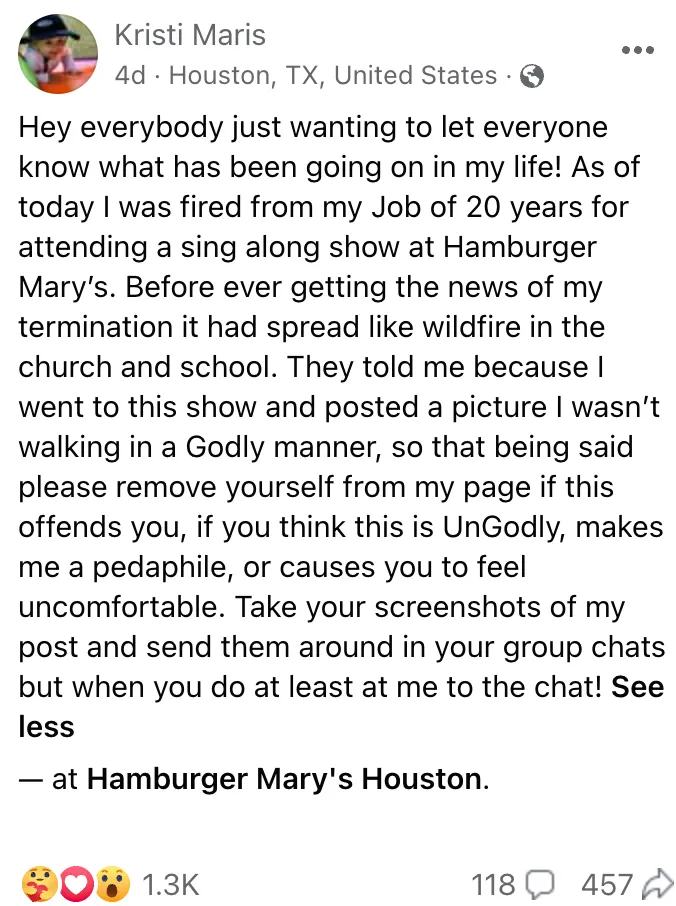Open Kristi Maris's profile picture
The height and width of the screenshot is (906, 676).
coord(59,54)
